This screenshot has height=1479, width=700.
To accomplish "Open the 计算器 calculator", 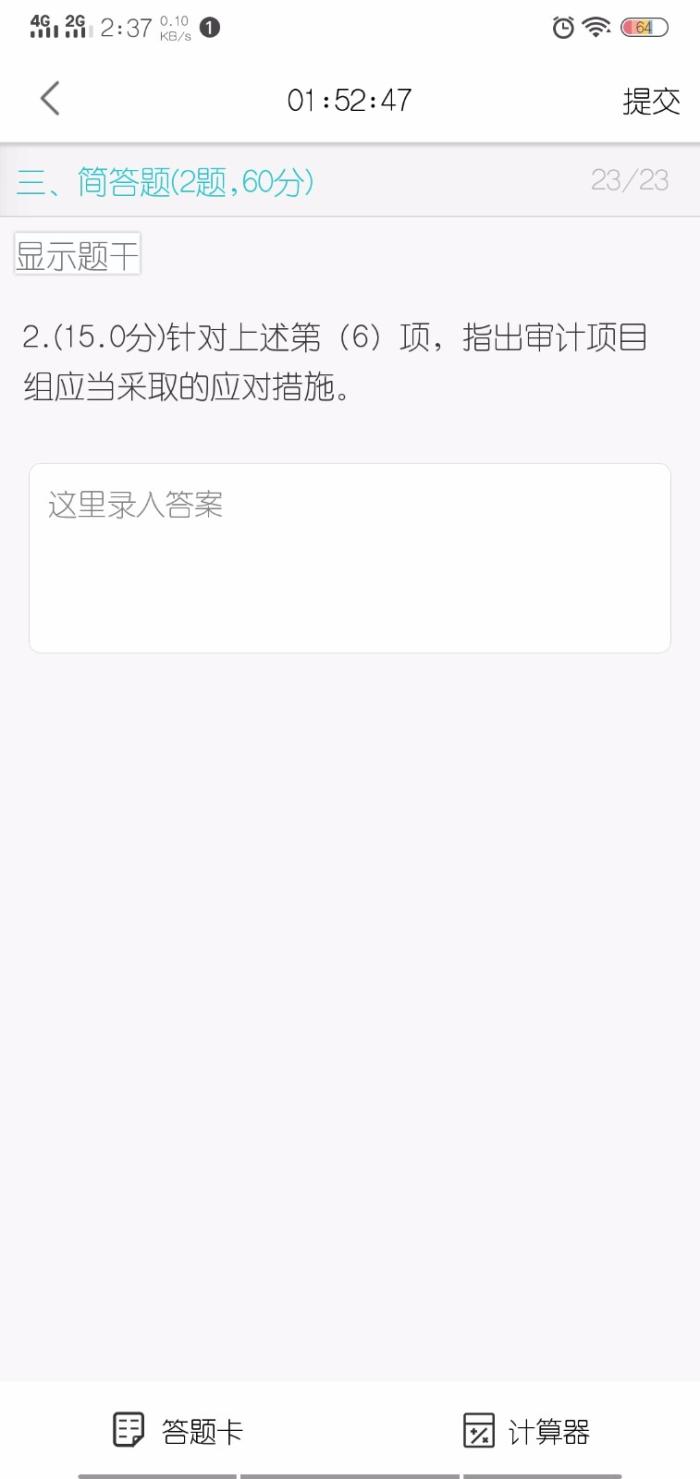I will tap(527, 1431).
